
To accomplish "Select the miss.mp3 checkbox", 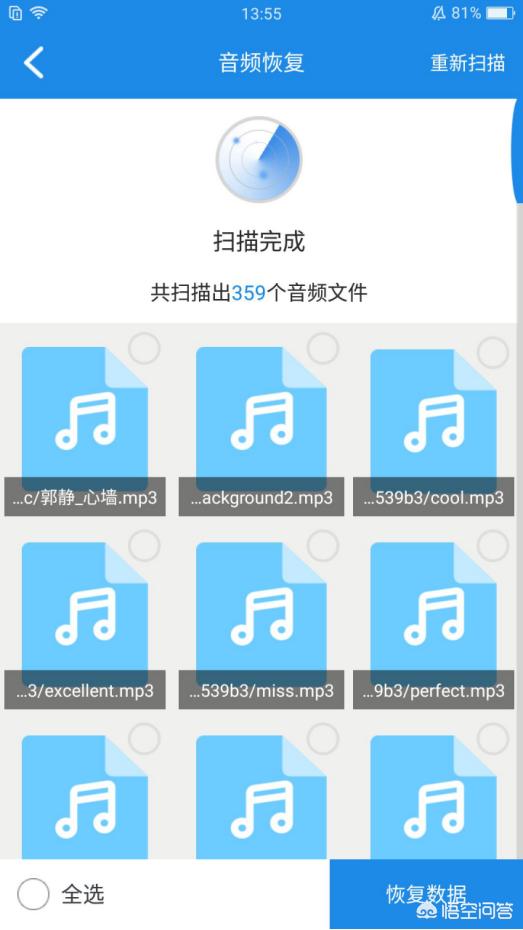I will 323,546.
